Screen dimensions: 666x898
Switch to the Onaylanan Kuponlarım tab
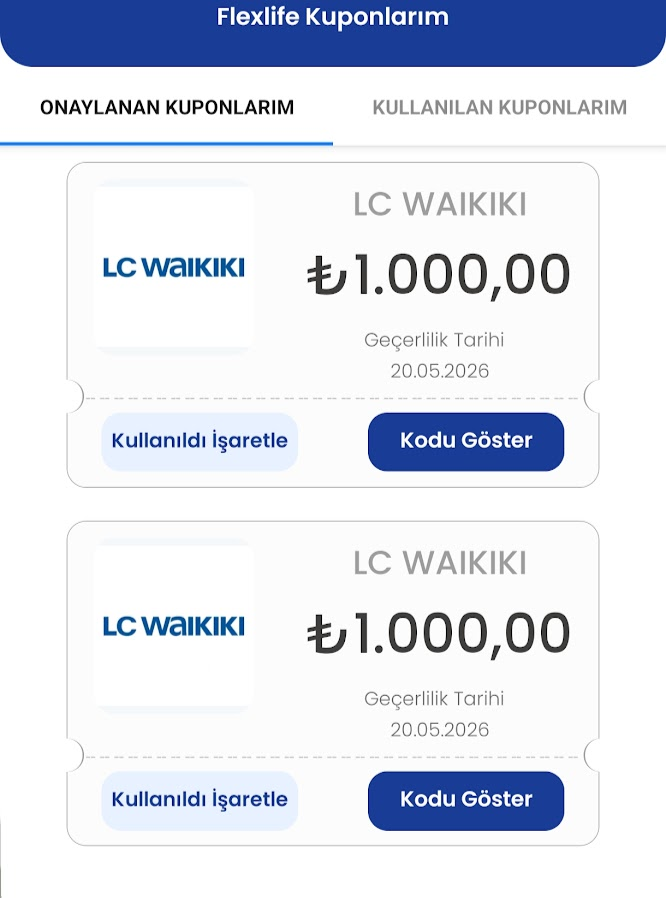167,107
